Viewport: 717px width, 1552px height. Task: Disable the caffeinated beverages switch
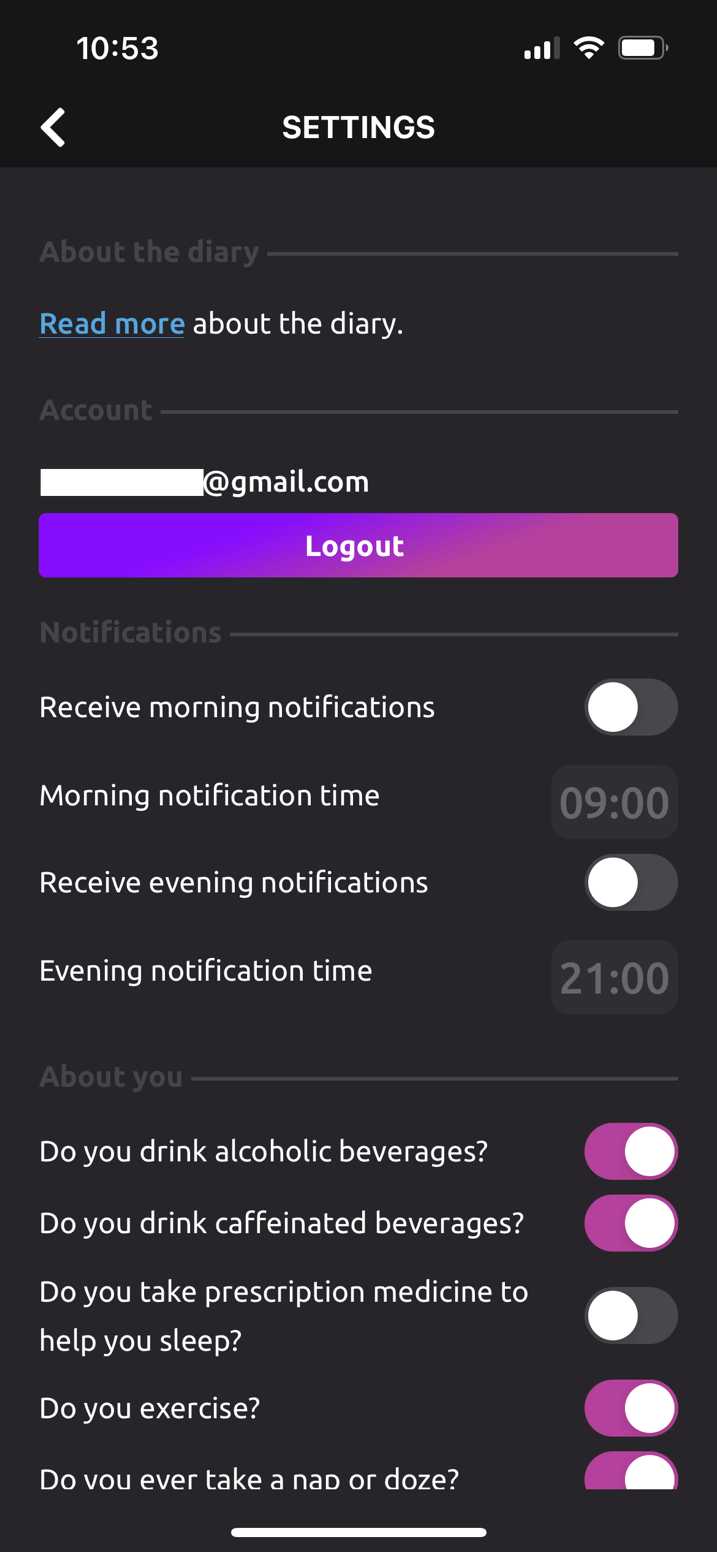630,1224
